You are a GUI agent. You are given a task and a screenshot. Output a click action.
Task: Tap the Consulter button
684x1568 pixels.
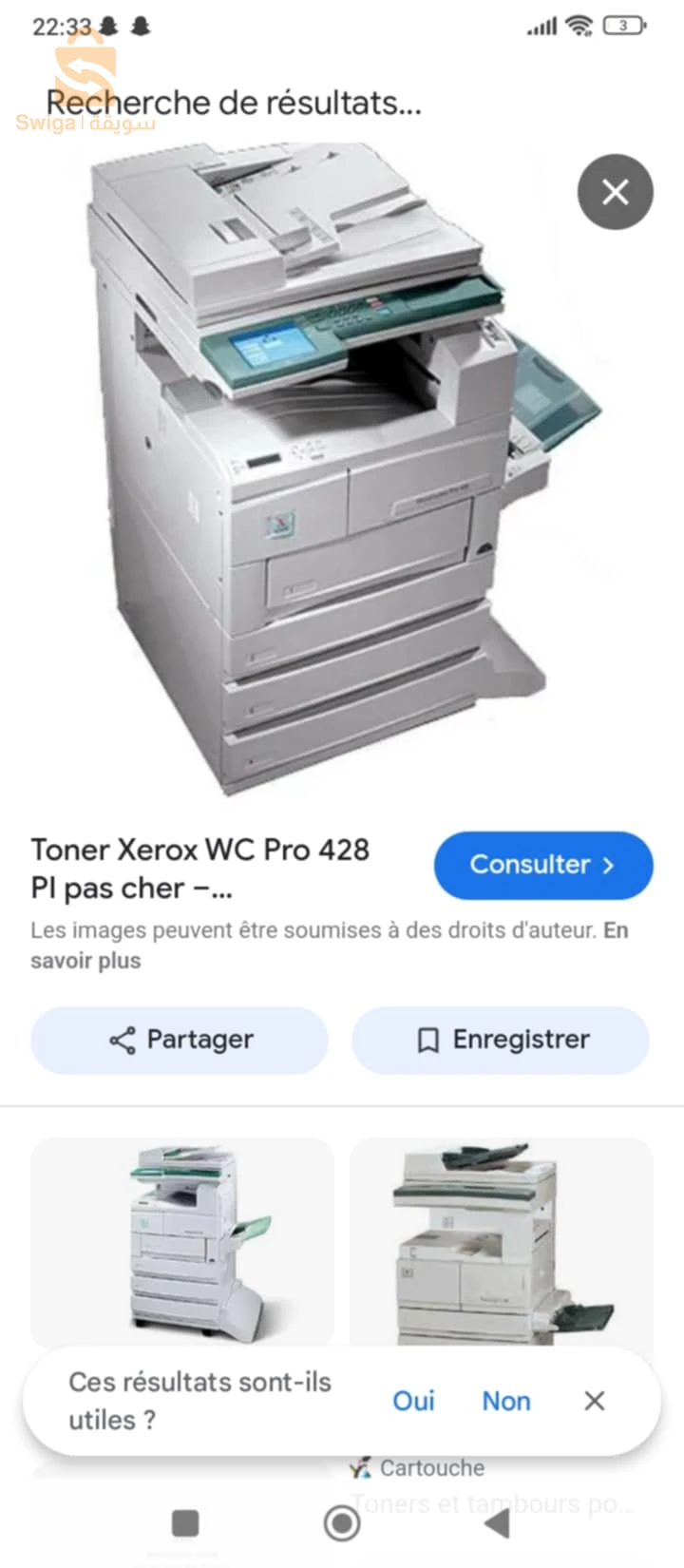coord(543,865)
